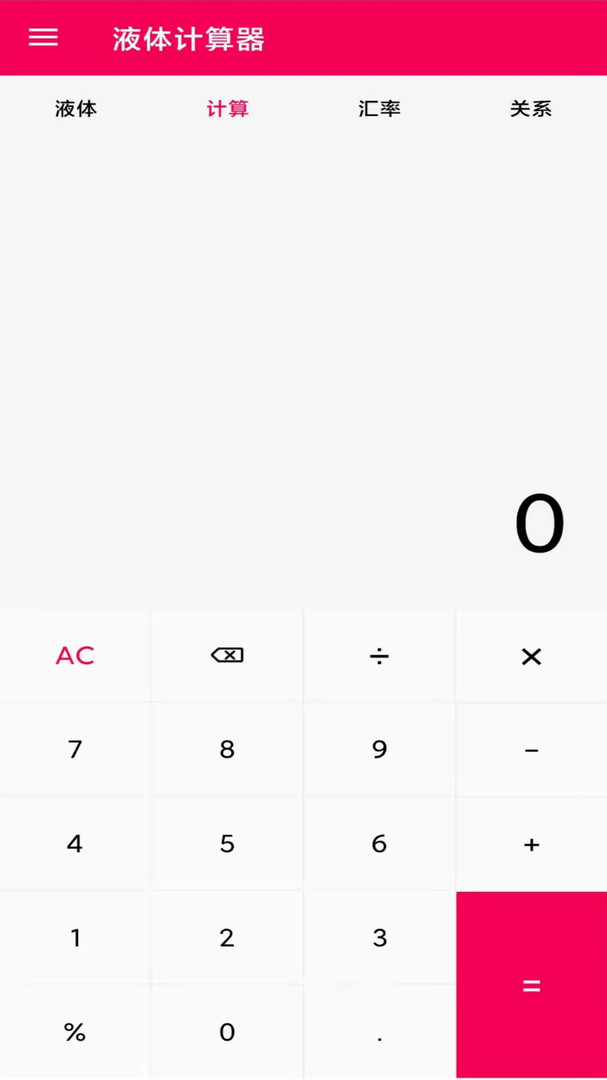Clear everything with the AC key
The height and width of the screenshot is (1080, 607).
[x=75, y=656]
